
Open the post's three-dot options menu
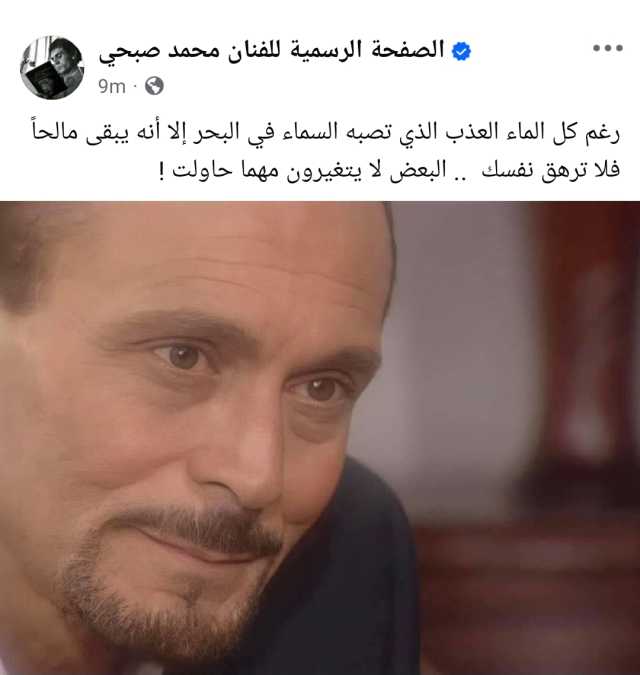(x=608, y=49)
